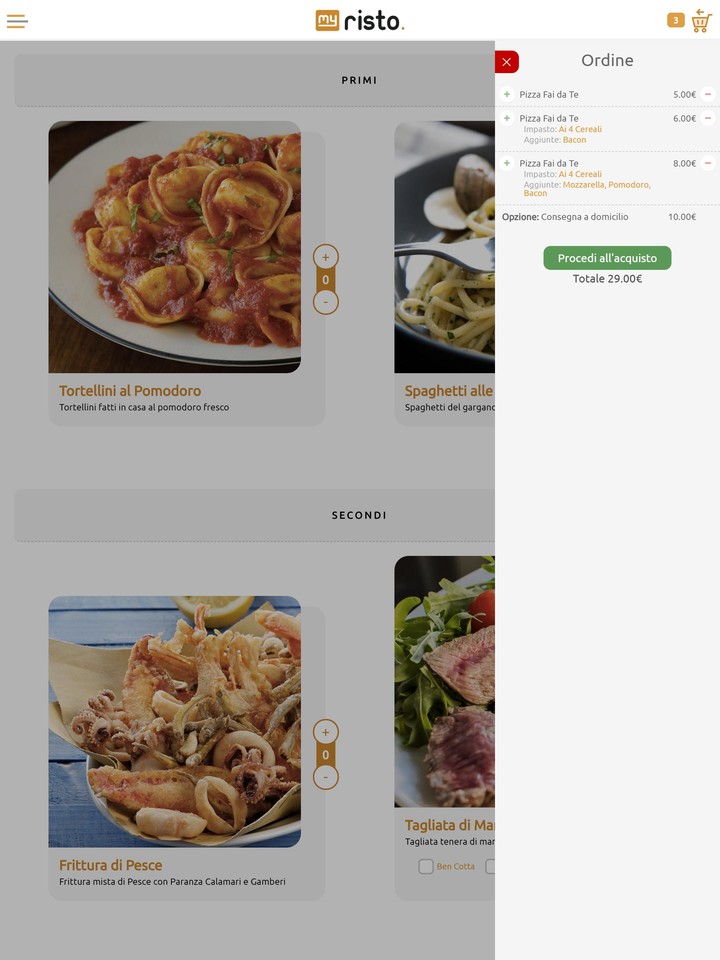Increase Tortellini al Pomodoro quantity with plus
The width and height of the screenshot is (720, 960).
tap(325, 256)
